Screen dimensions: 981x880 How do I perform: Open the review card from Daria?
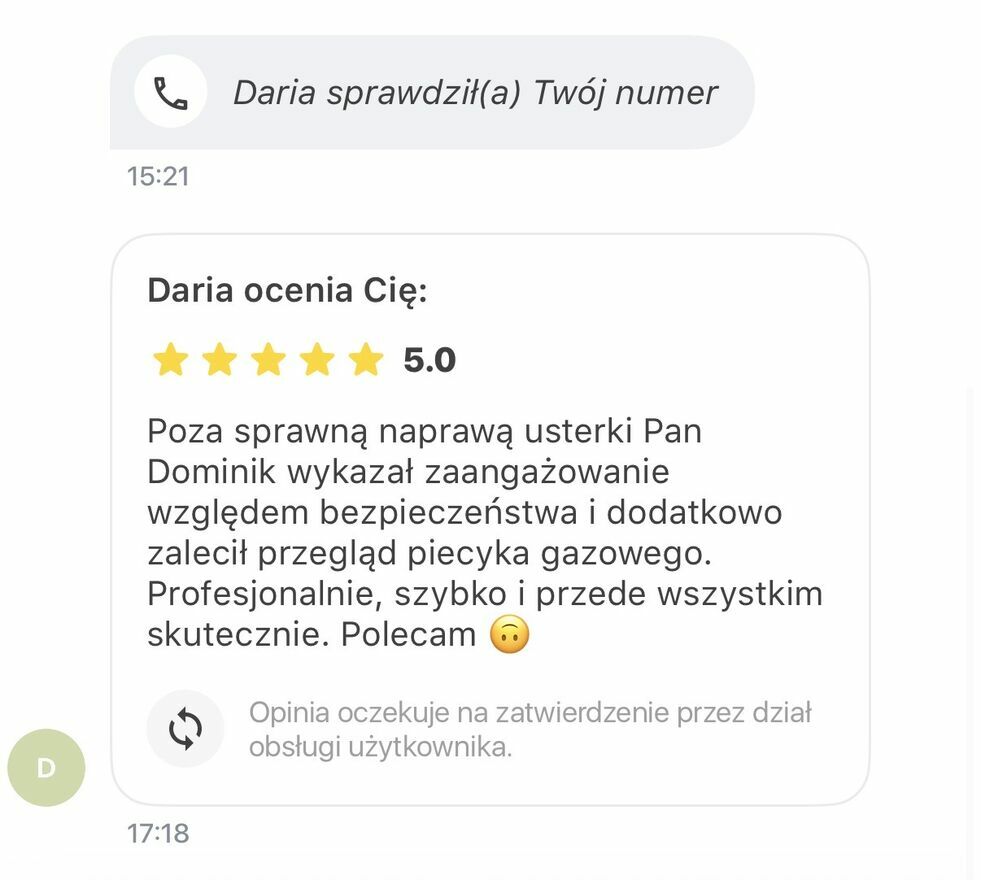pyautogui.click(x=489, y=519)
